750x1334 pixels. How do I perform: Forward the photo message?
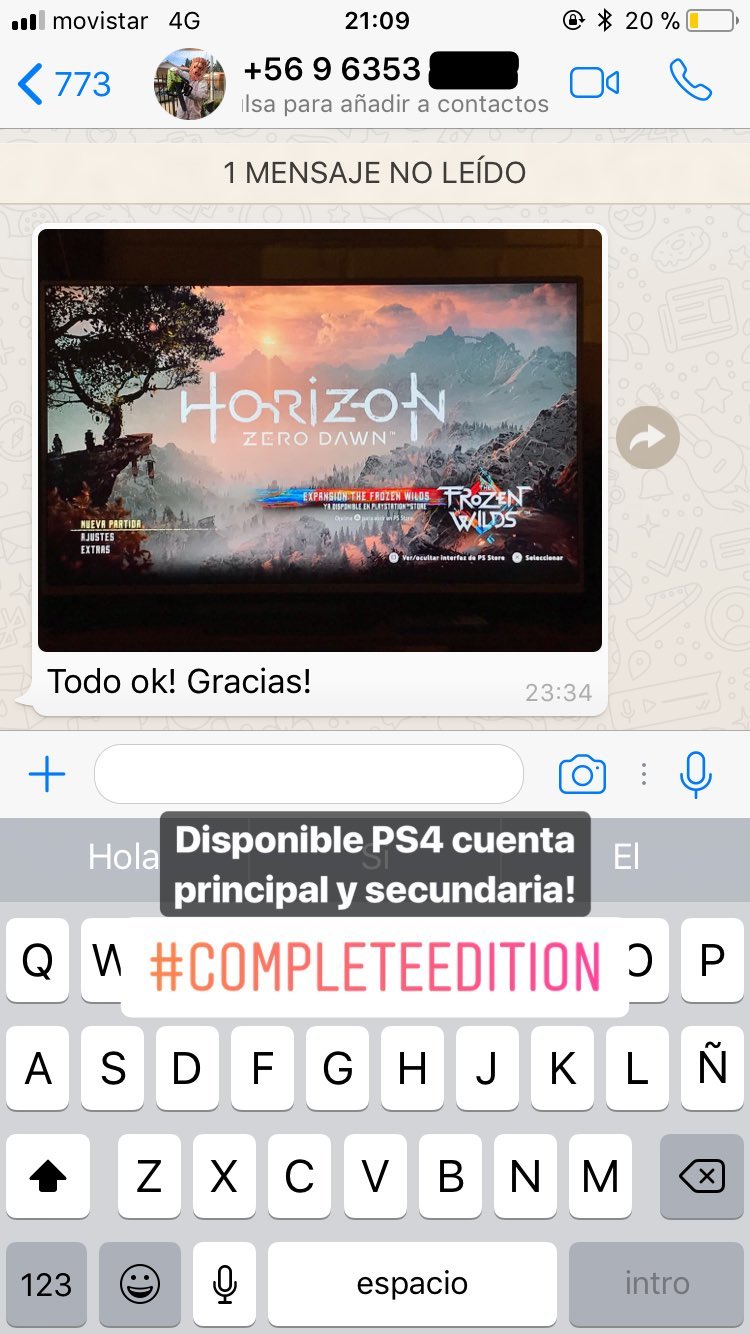pos(648,437)
